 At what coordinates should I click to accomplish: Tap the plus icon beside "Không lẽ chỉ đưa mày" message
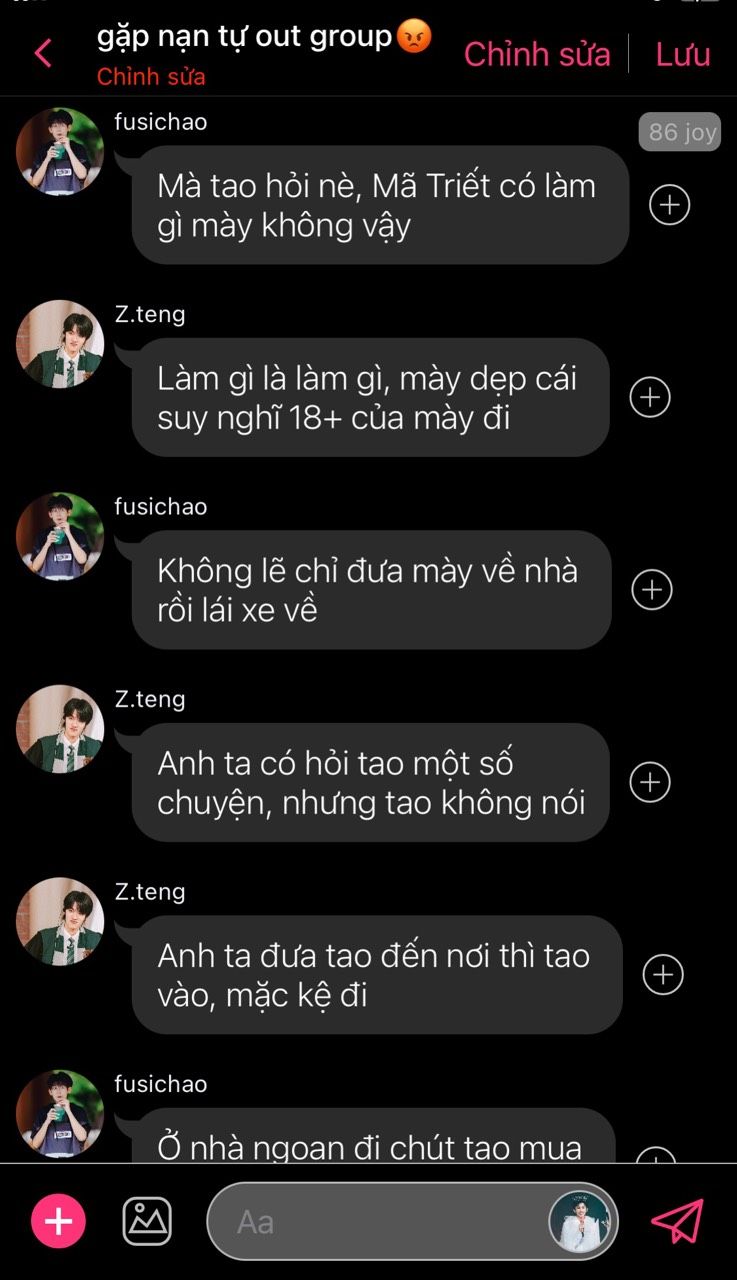652,590
